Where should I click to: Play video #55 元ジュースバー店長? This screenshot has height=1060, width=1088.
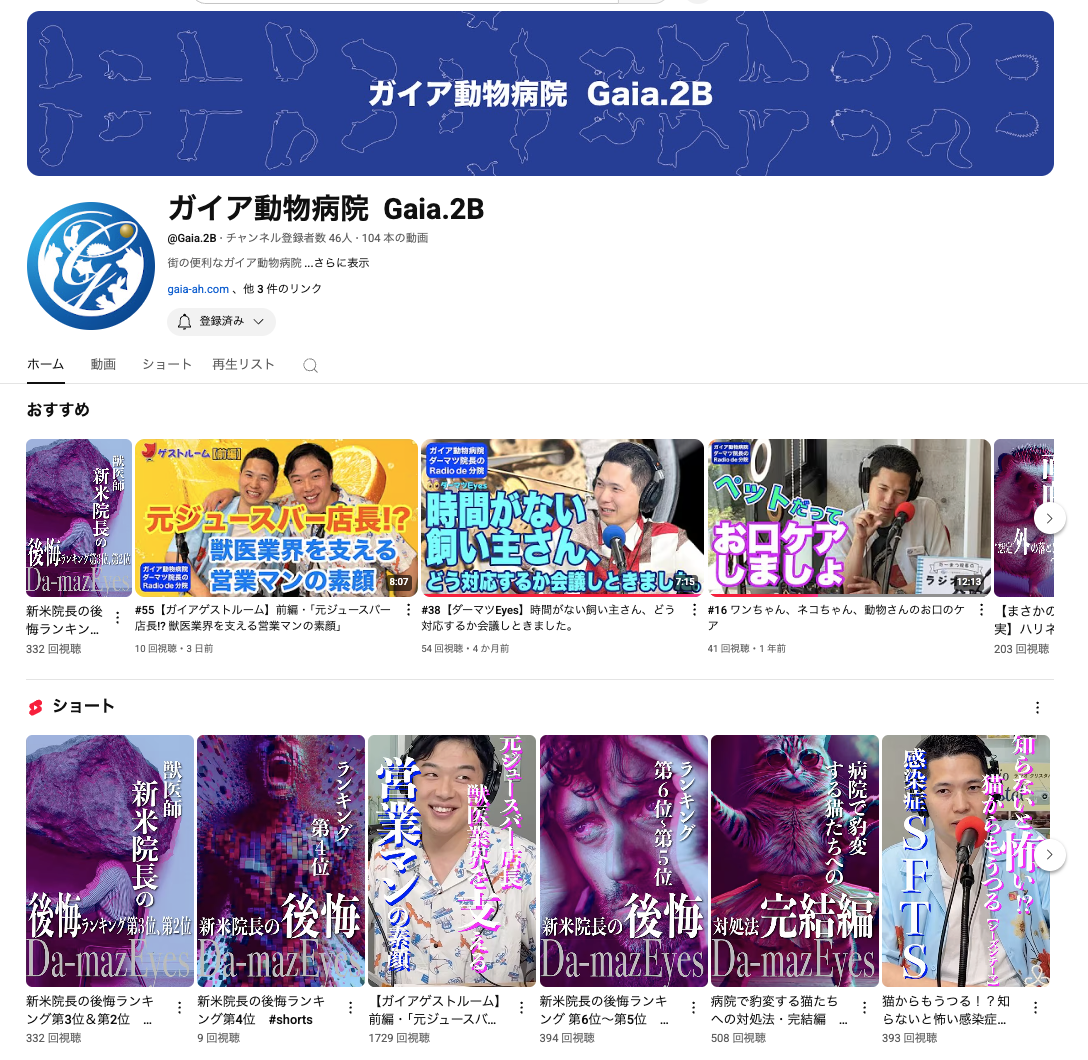276,518
